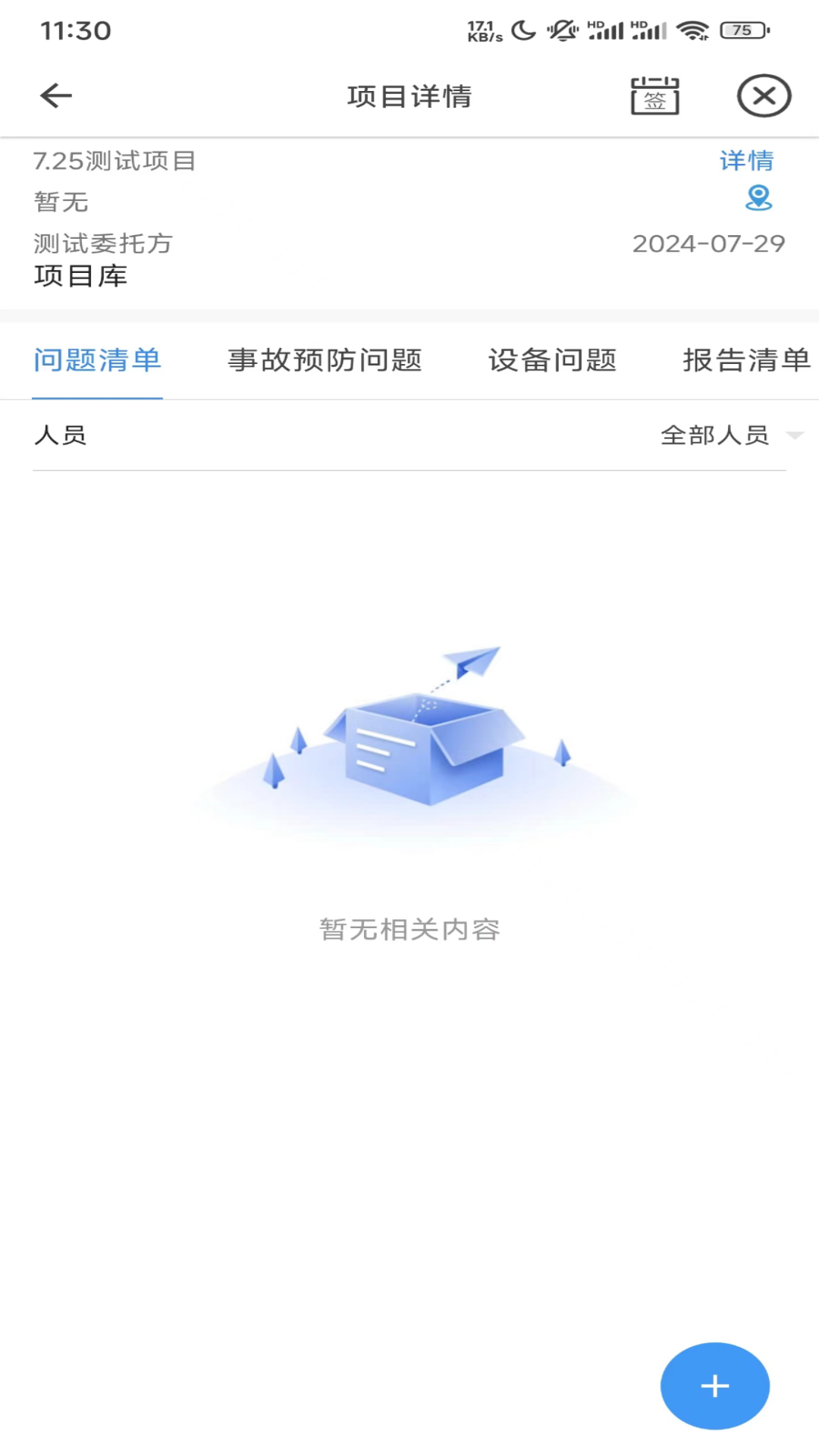Viewport: 819px width, 1456px height.
Task: Tap the Wi-Fi icon in the status bar
Action: point(692,30)
